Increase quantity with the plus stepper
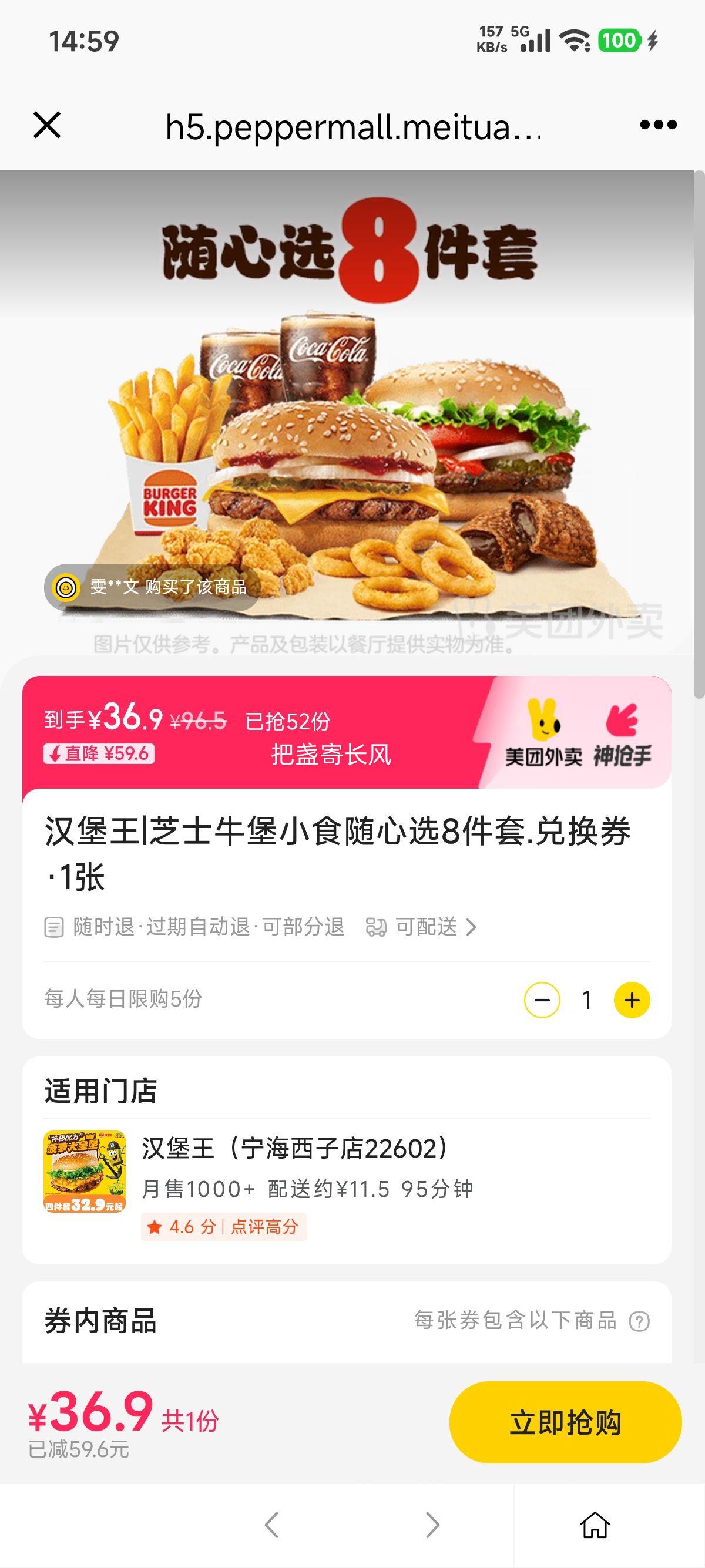Screen dimensions: 705x1568 (x=632, y=1000)
